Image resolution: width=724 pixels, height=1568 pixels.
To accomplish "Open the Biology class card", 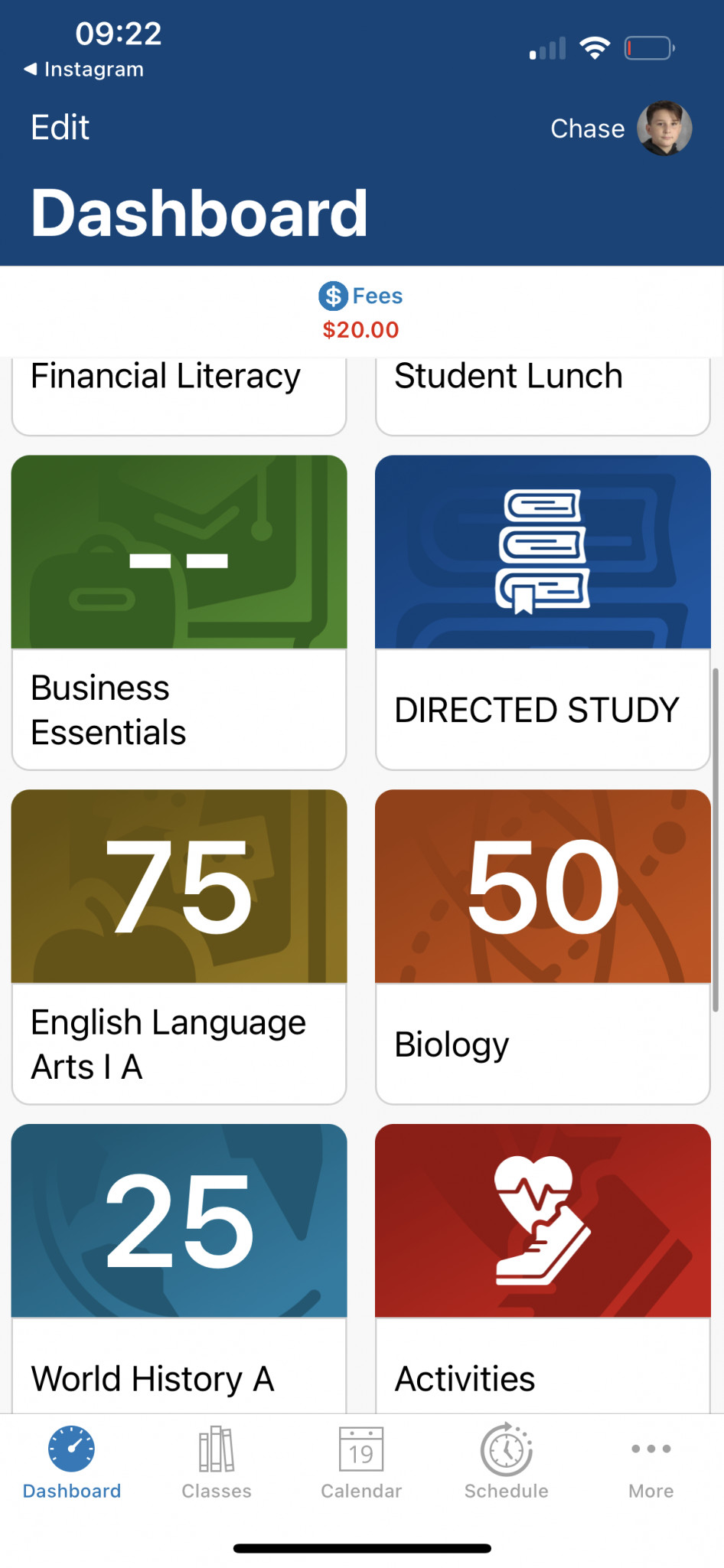I will [x=543, y=946].
